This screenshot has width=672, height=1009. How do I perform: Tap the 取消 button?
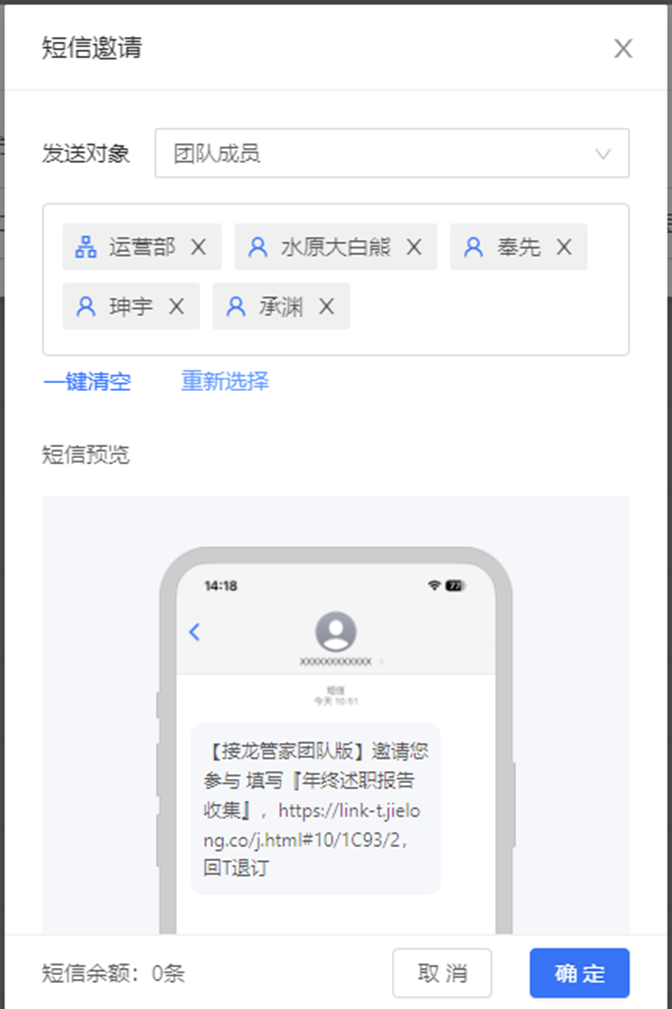coord(442,973)
